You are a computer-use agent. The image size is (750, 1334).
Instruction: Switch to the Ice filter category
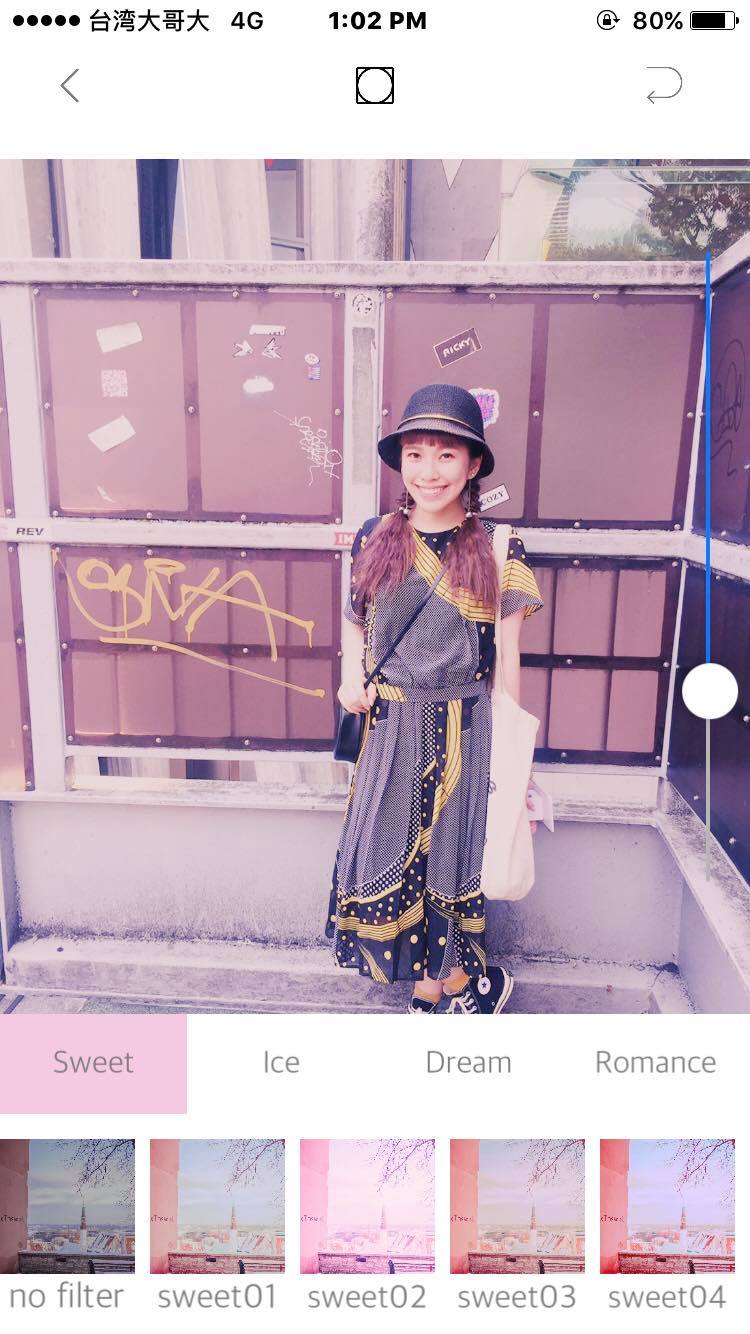(281, 1063)
